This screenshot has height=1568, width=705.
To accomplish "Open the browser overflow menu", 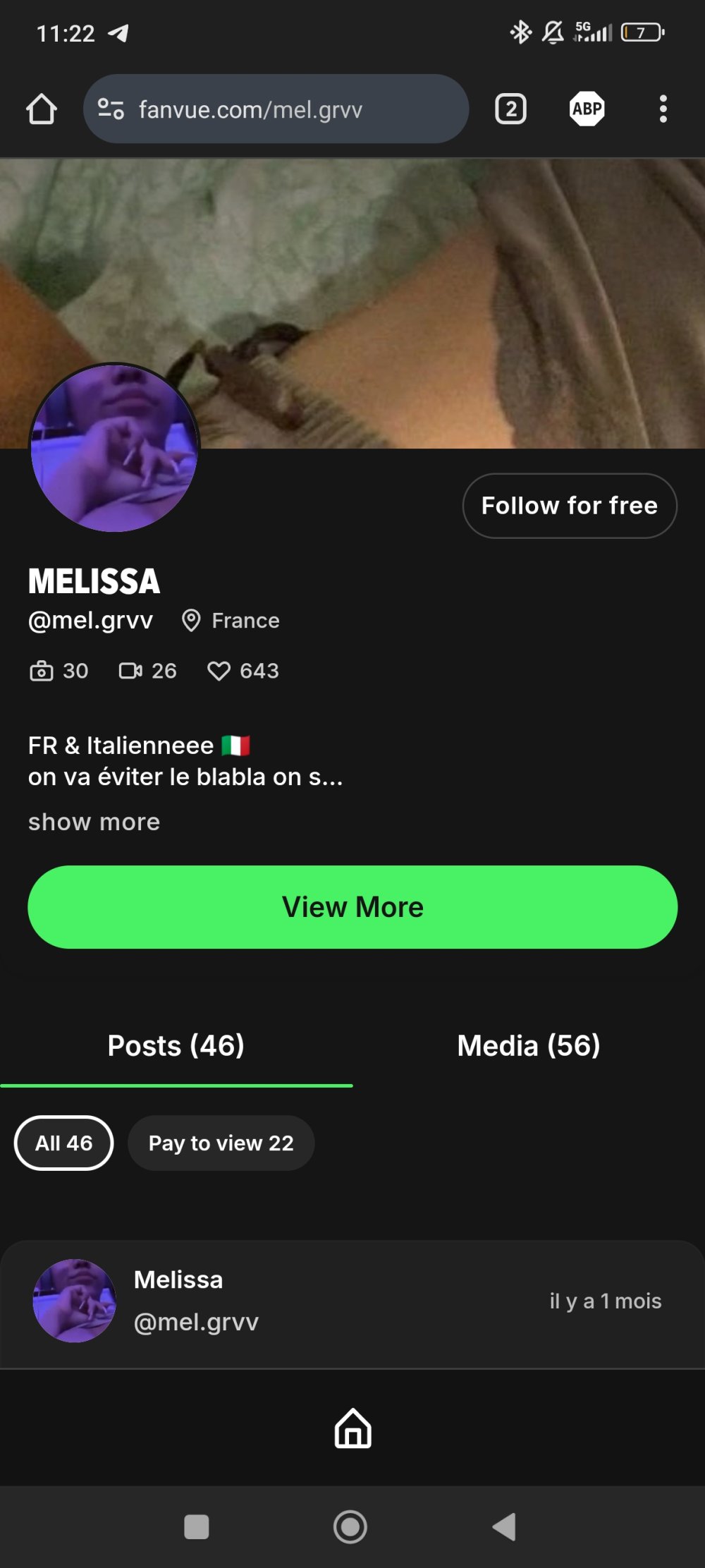I will [x=663, y=109].
